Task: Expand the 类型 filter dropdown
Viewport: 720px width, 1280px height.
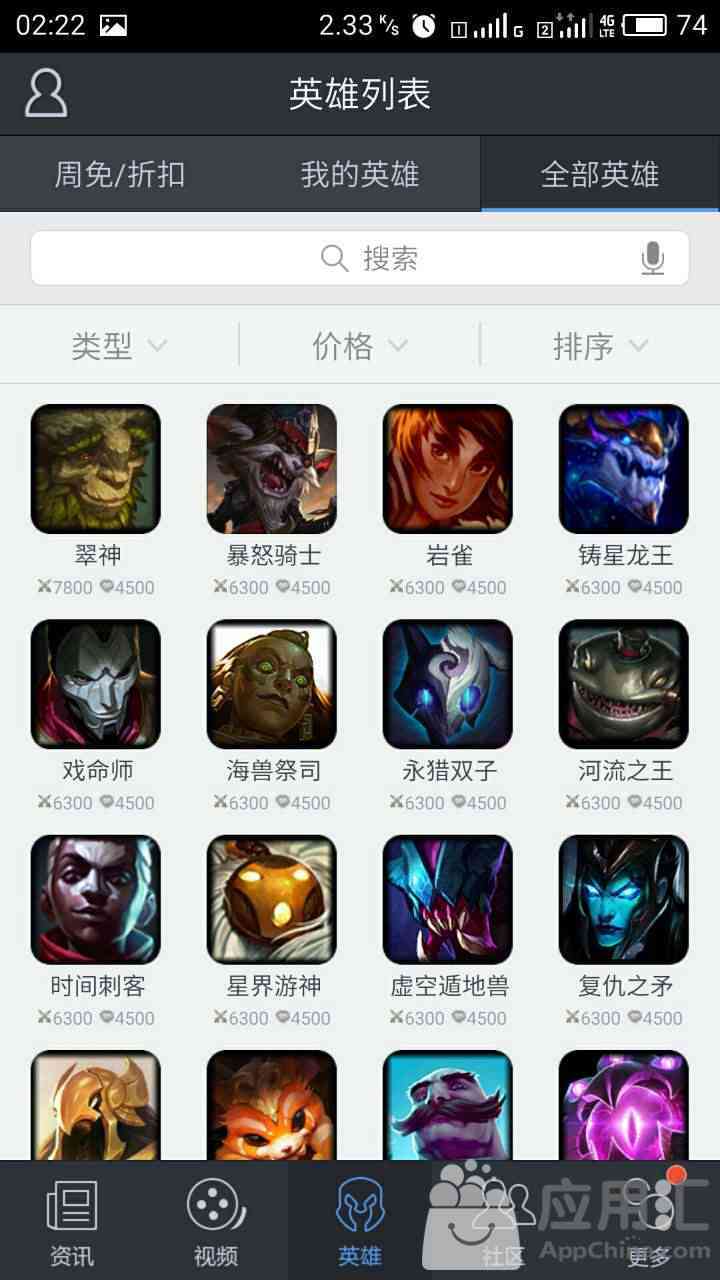Action: [119, 346]
